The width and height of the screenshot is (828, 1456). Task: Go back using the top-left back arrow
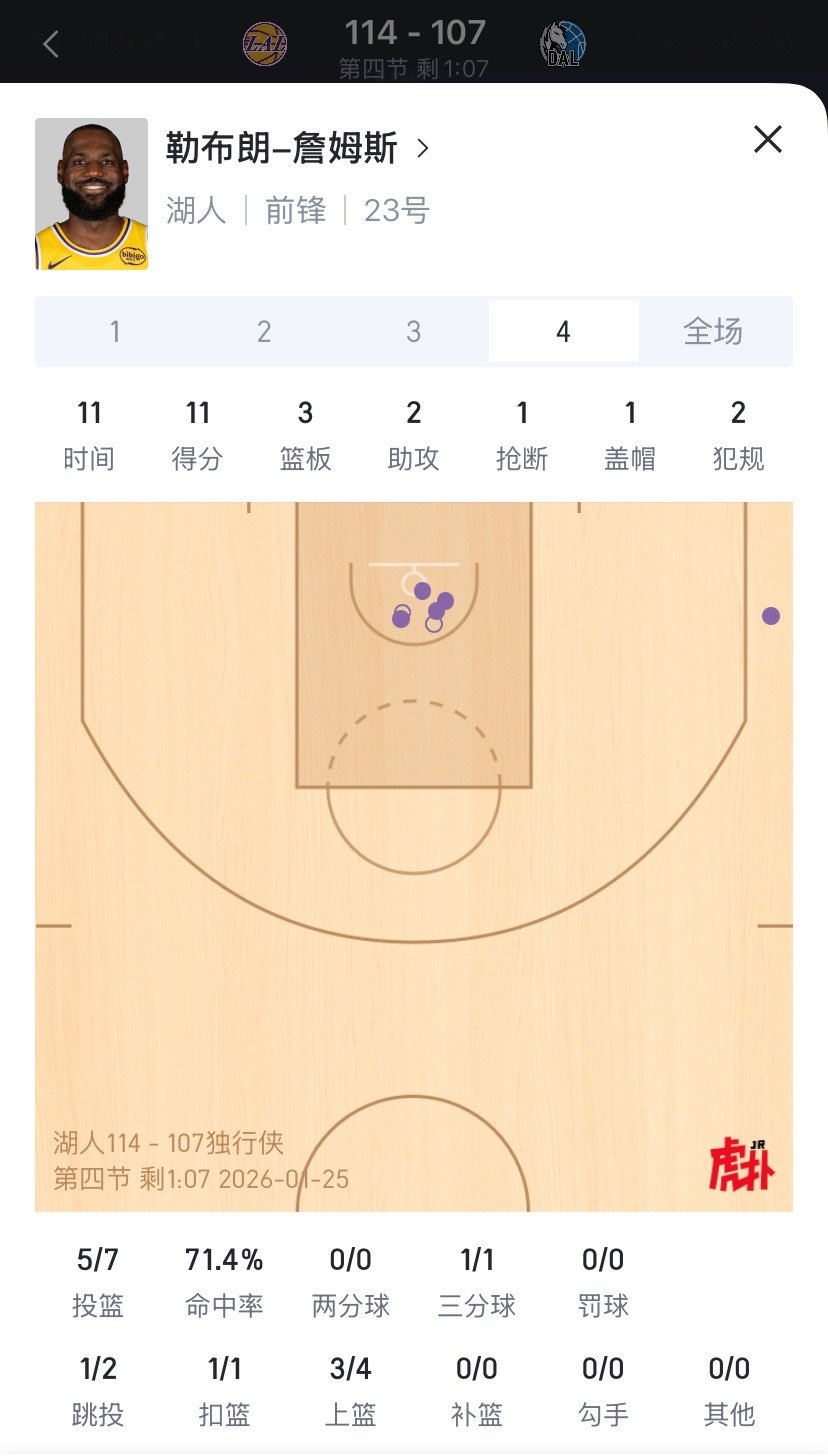click(x=48, y=44)
